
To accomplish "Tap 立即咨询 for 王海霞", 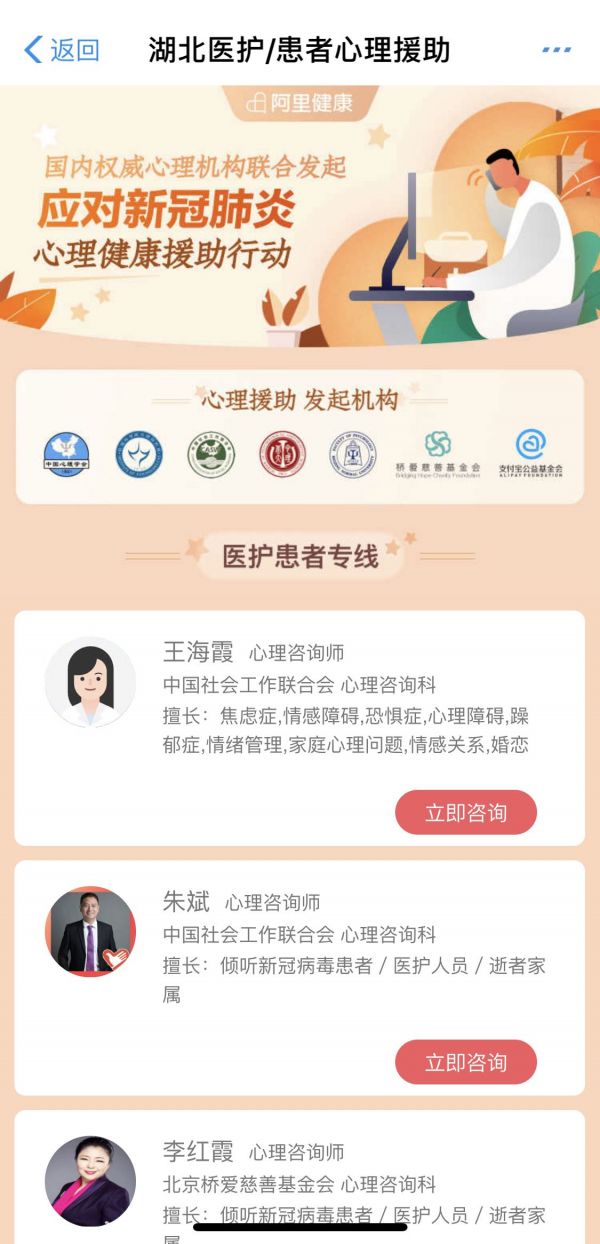I will click(x=466, y=813).
